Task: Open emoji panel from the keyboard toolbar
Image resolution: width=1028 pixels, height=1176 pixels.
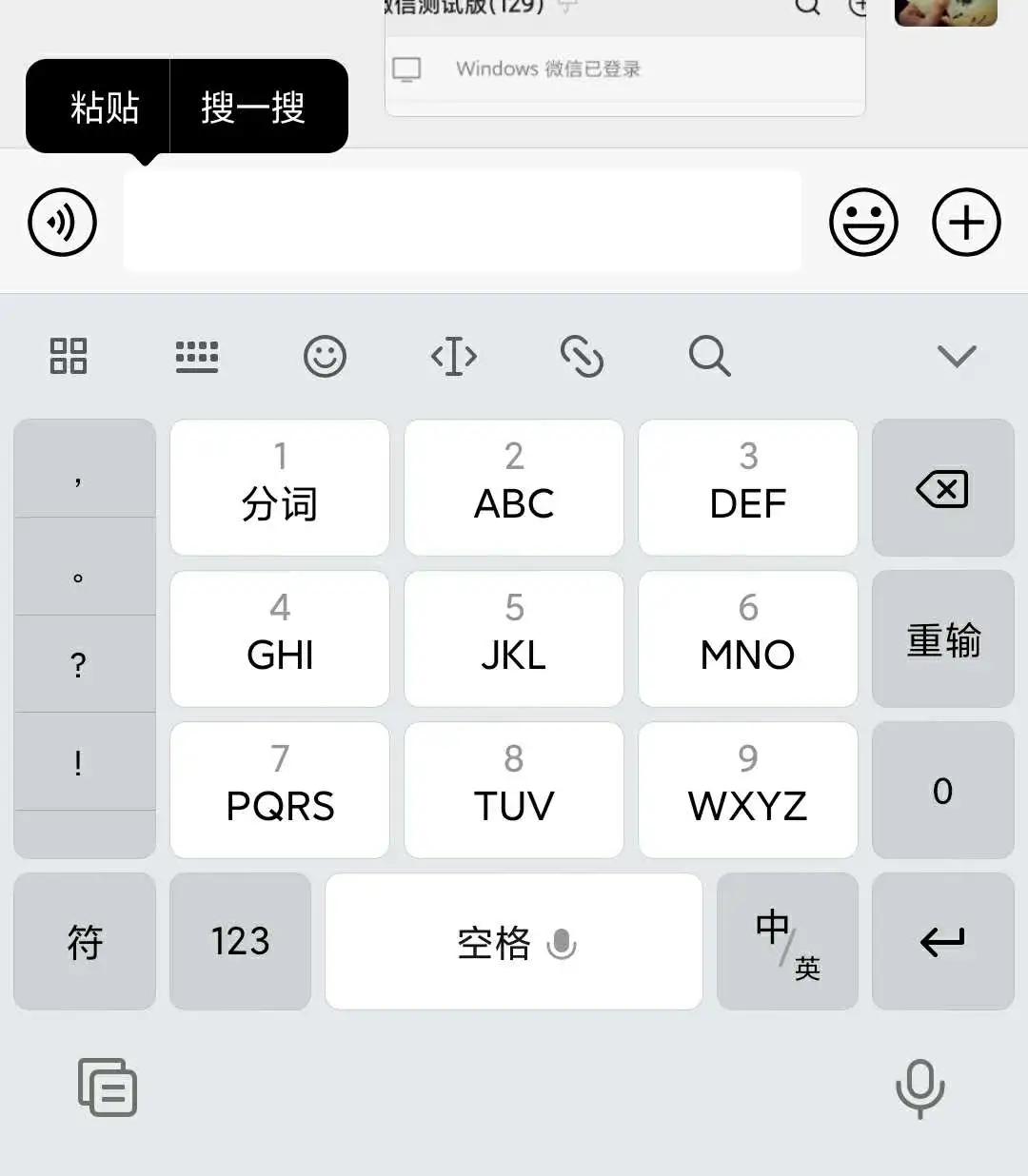Action: [325, 357]
